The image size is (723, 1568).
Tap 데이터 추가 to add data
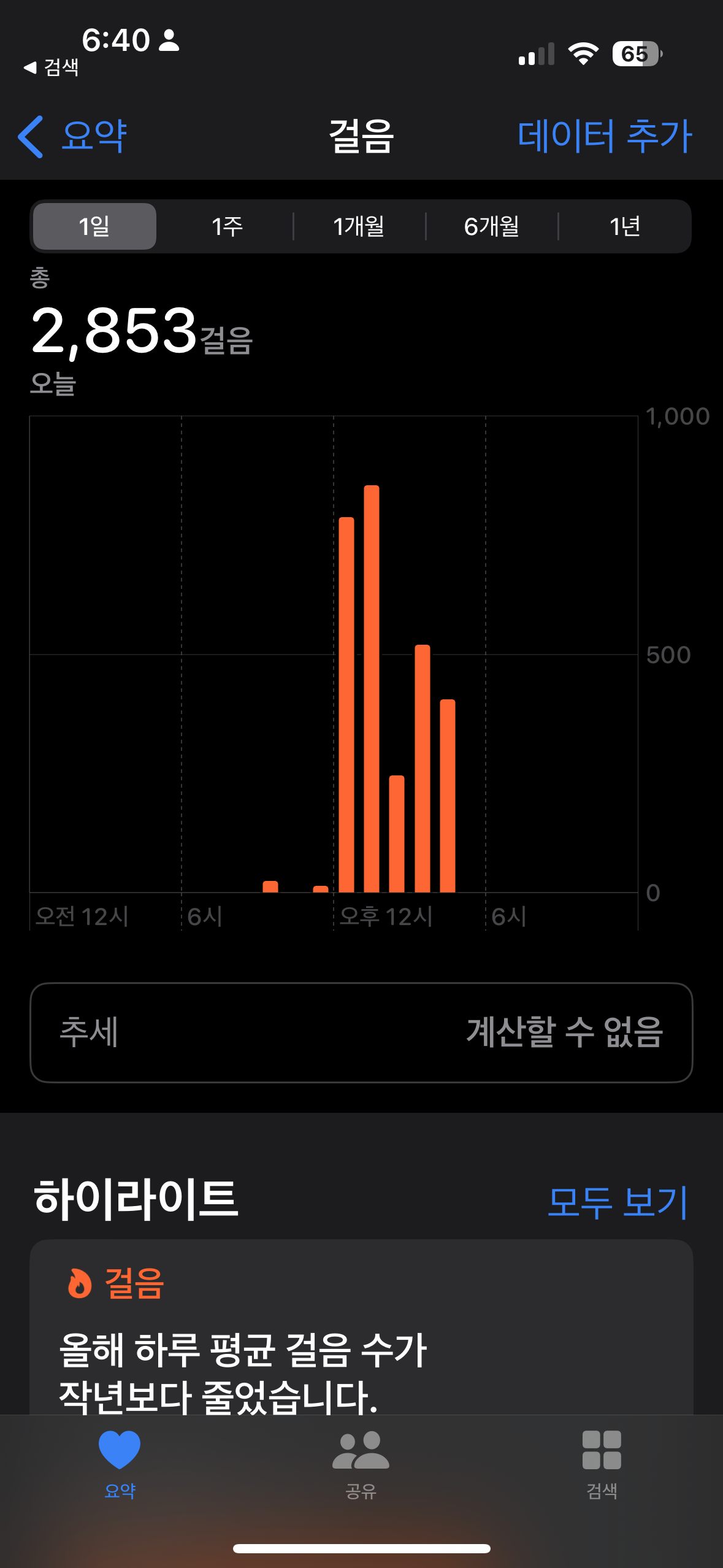pyautogui.click(x=605, y=136)
